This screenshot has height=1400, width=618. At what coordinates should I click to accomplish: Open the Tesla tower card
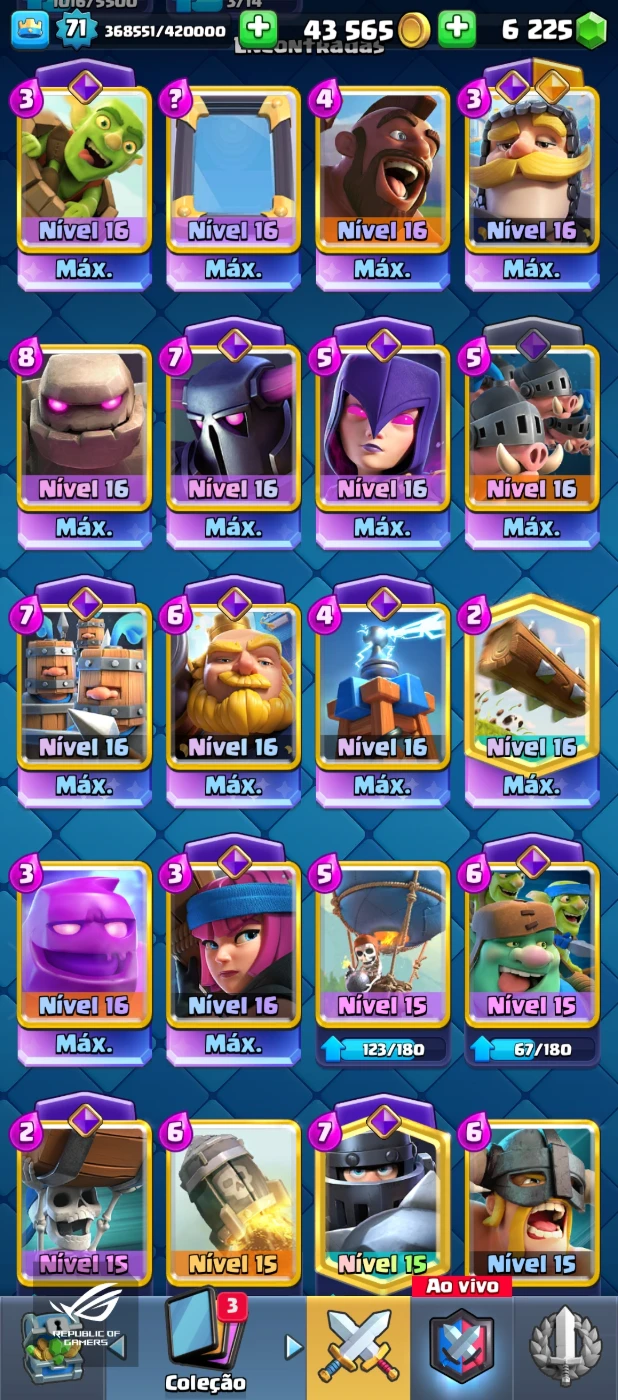(382, 682)
